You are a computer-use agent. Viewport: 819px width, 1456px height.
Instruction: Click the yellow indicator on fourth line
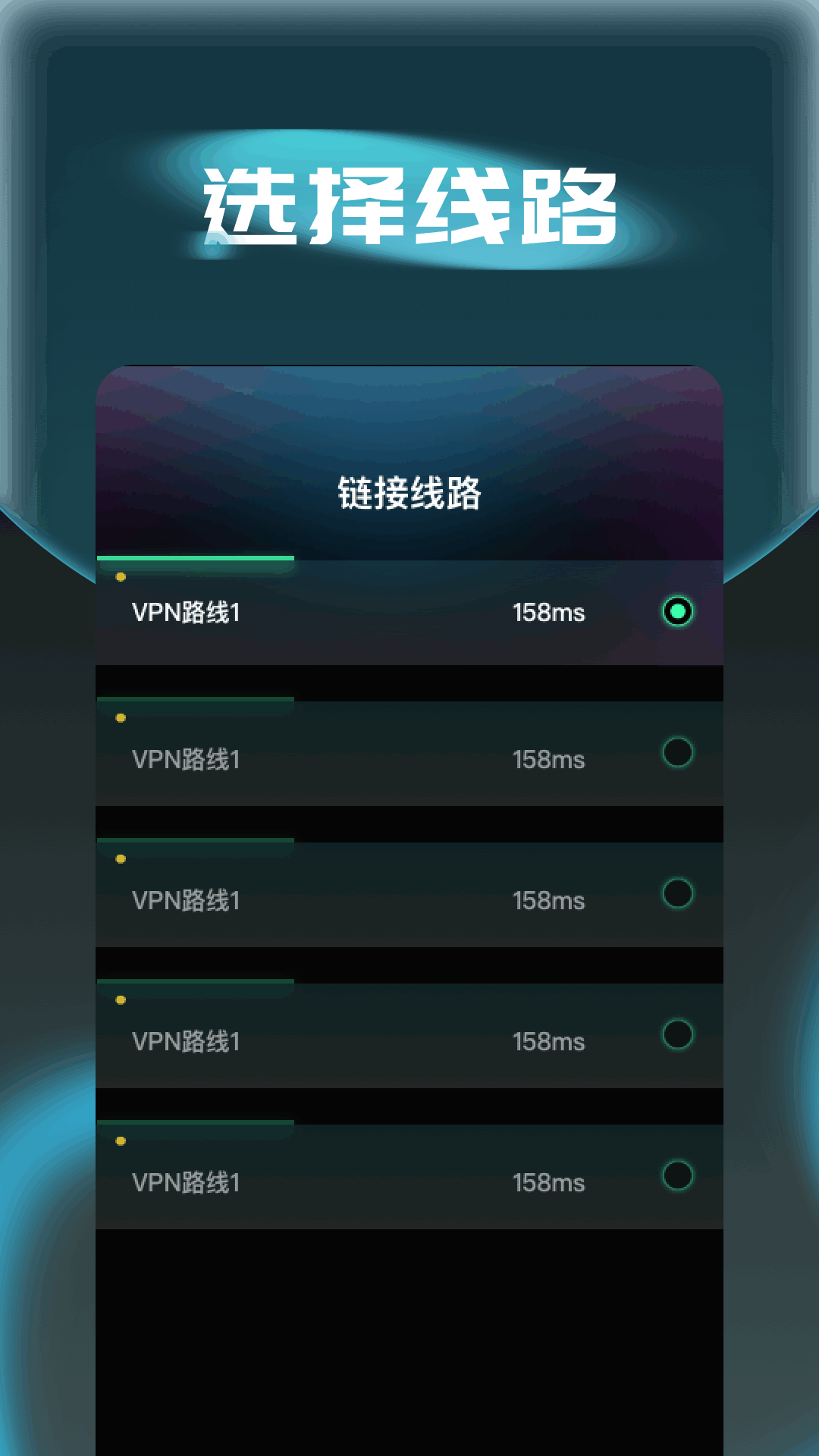(x=121, y=999)
